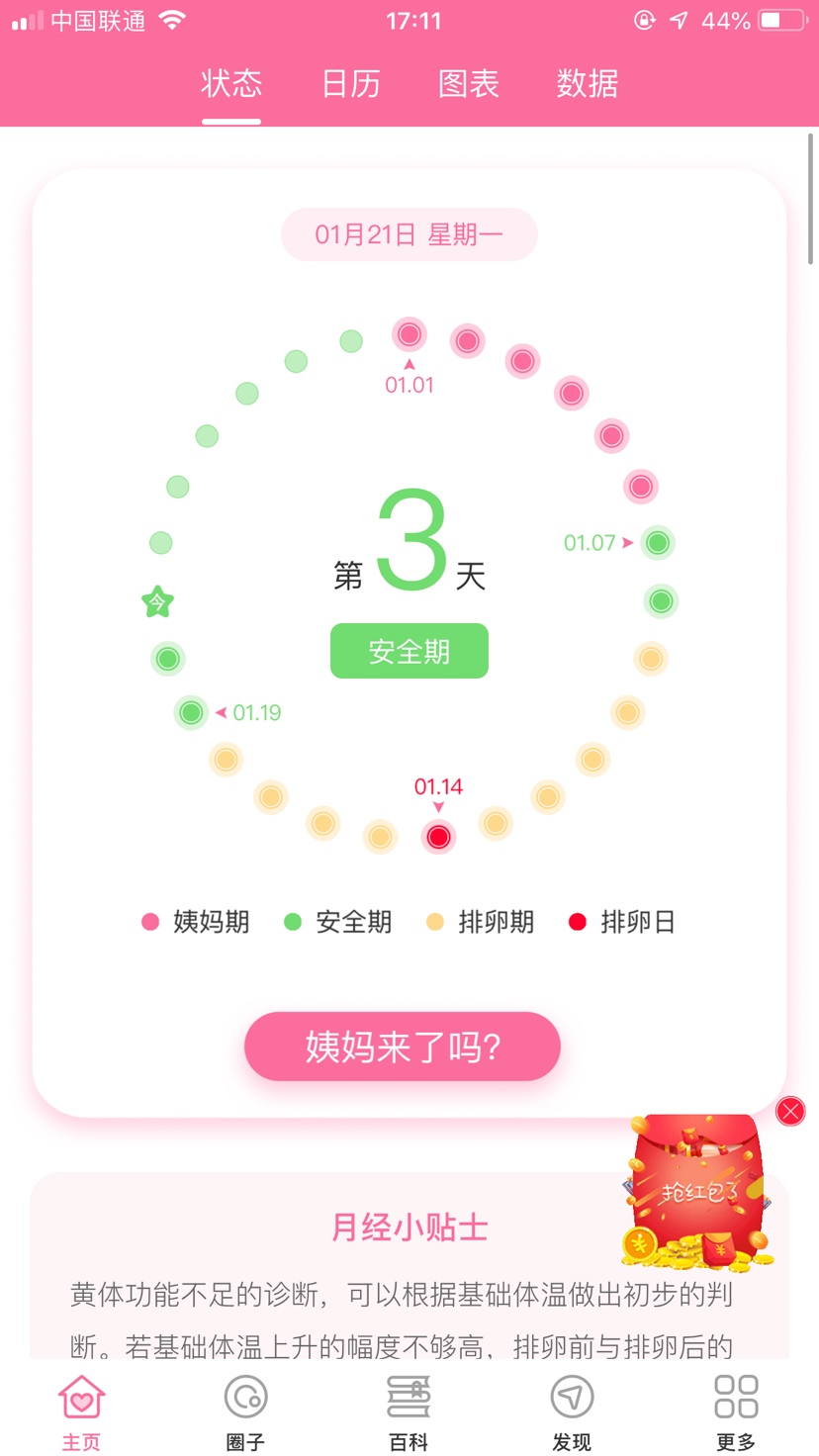Go to the 数据 tab
Image resolution: width=819 pixels, height=1456 pixels.
coord(587,84)
